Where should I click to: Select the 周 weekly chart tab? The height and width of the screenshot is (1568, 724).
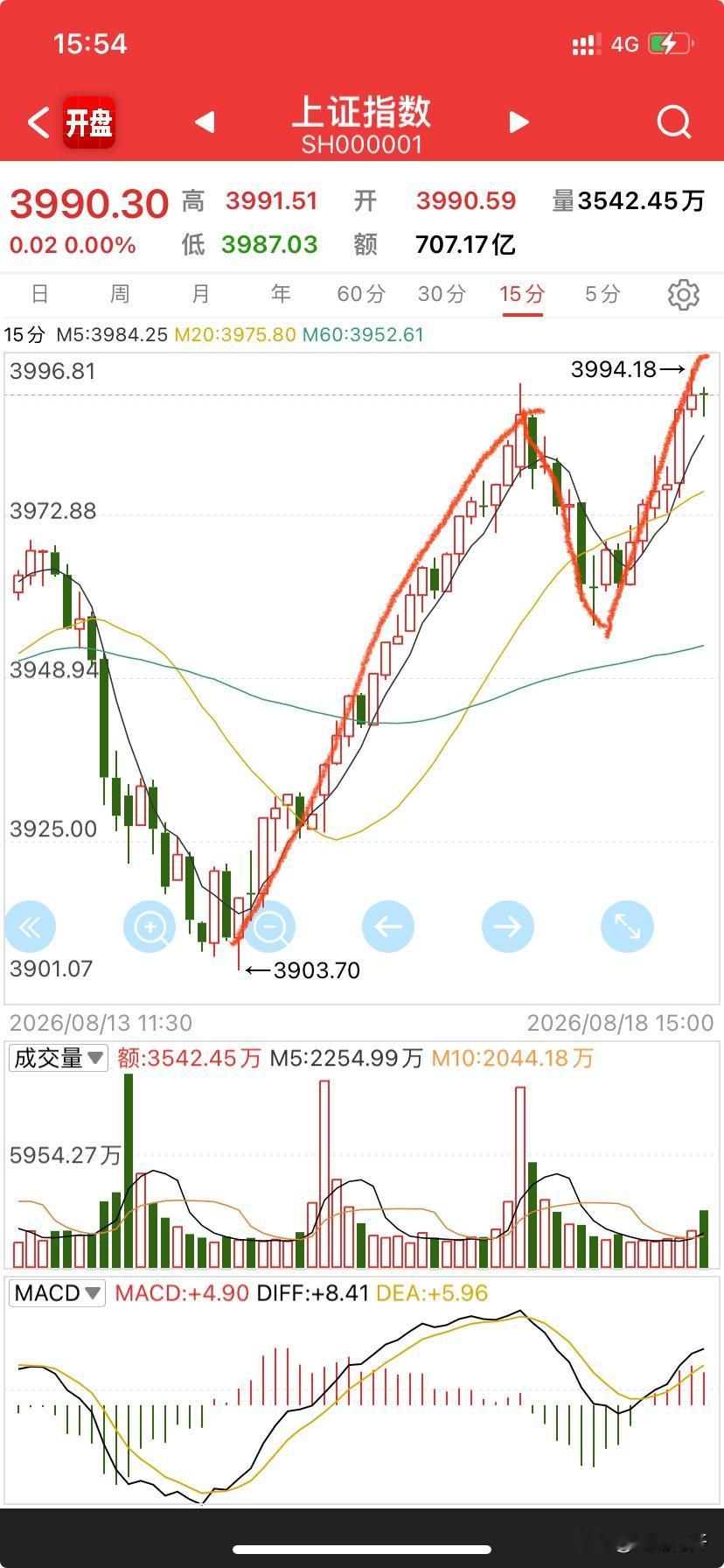120,294
